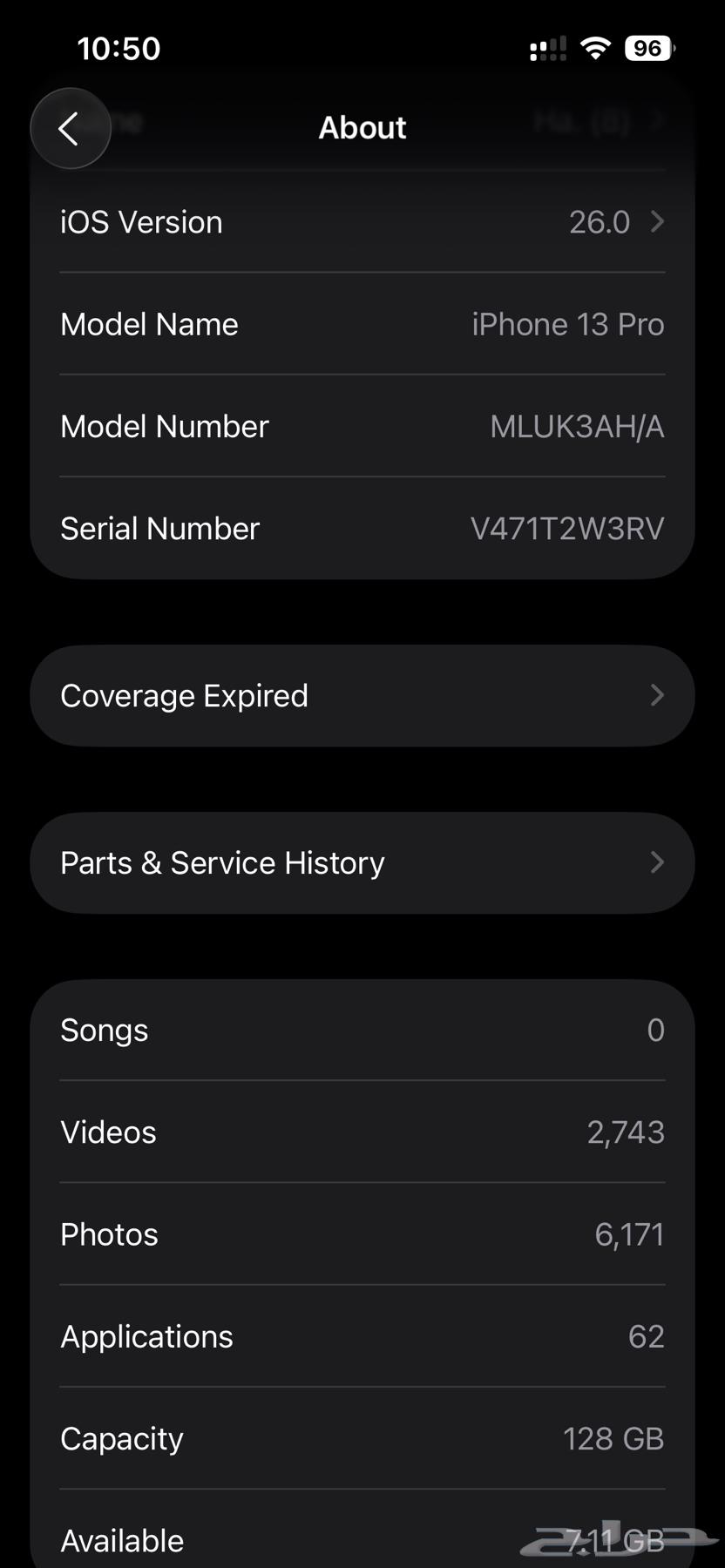Tap the Serial Number value V471T2W3RV
This screenshot has height=1568, width=725.
point(566,528)
